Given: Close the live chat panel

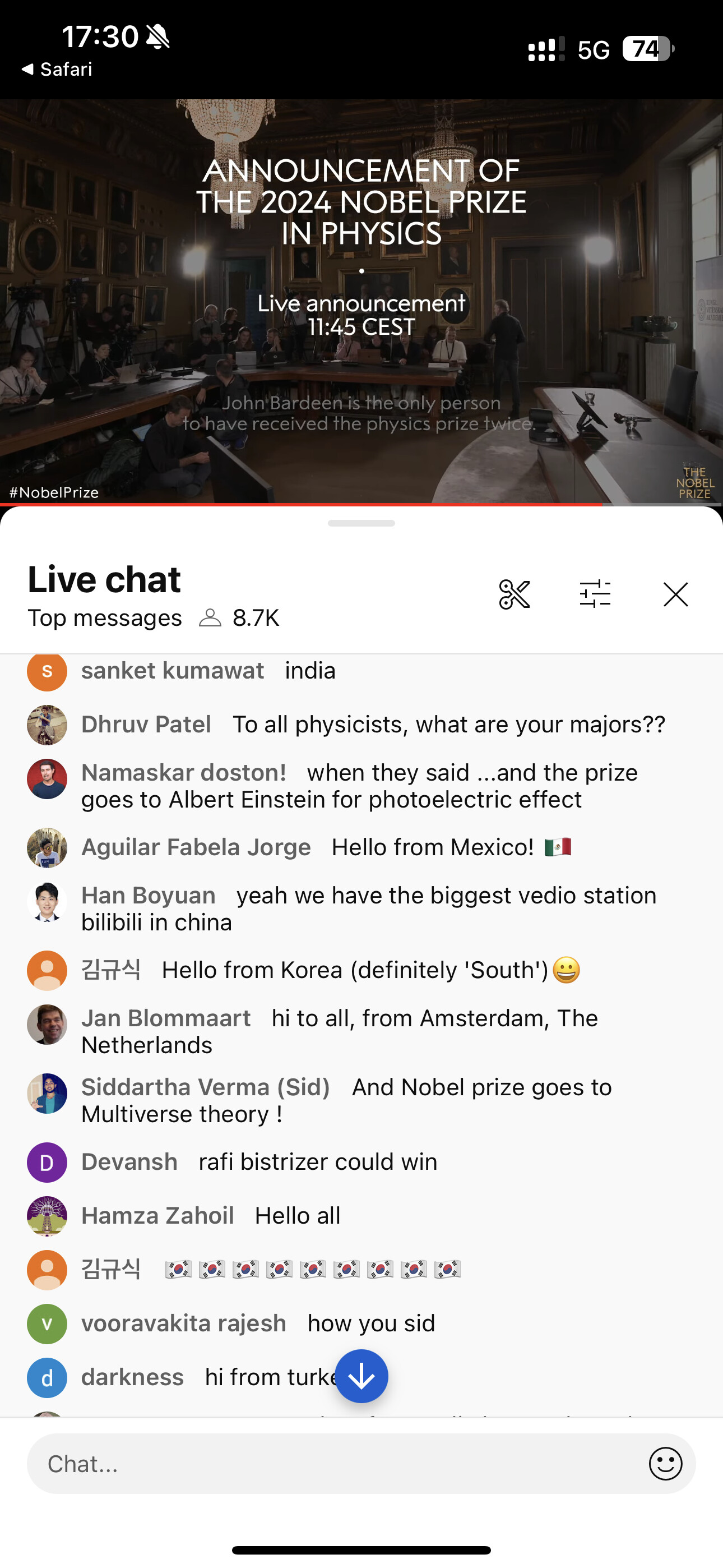Looking at the screenshot, I should (x=675, y=594).
